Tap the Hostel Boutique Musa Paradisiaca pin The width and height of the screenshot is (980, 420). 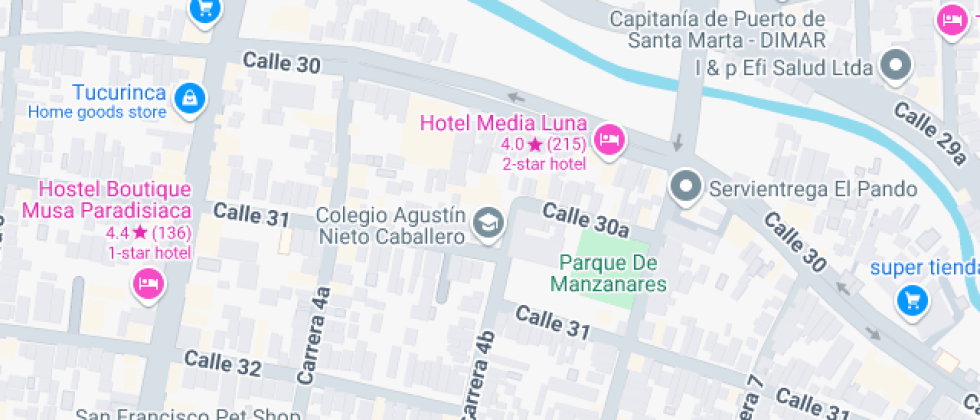pos(148,284)
